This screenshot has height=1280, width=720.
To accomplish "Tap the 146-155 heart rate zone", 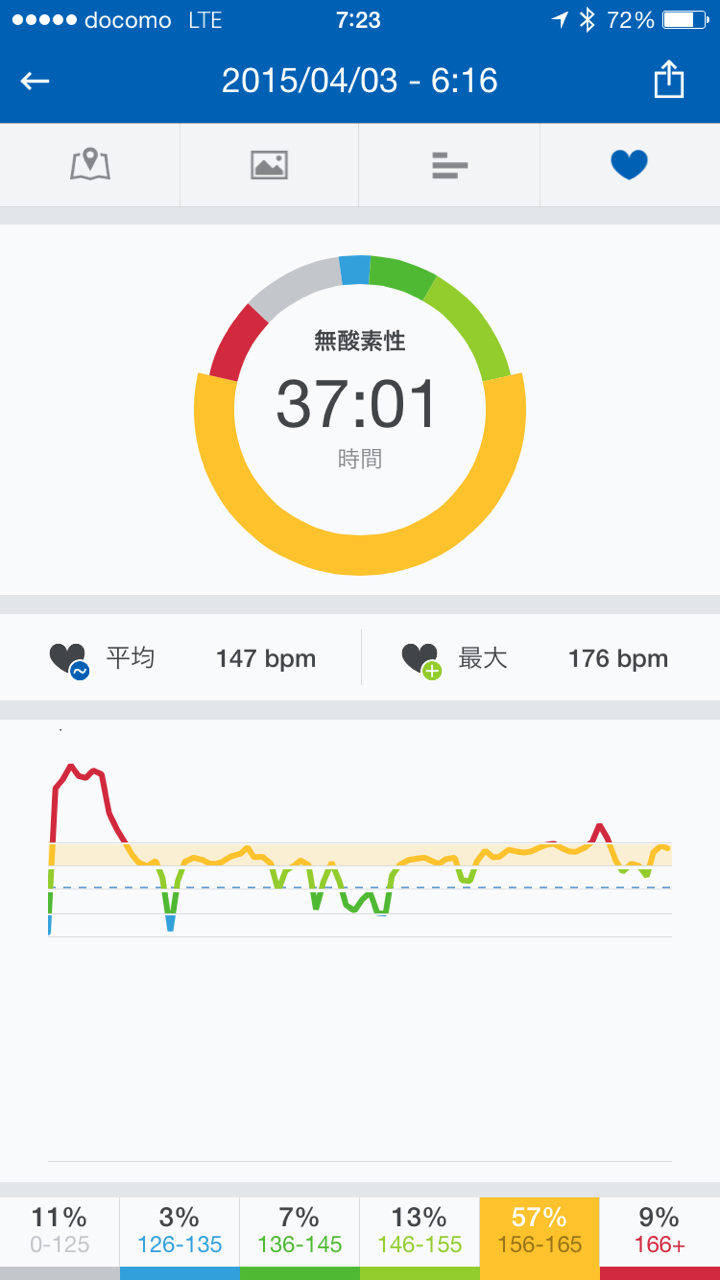I will click(x=420, y=1232).
